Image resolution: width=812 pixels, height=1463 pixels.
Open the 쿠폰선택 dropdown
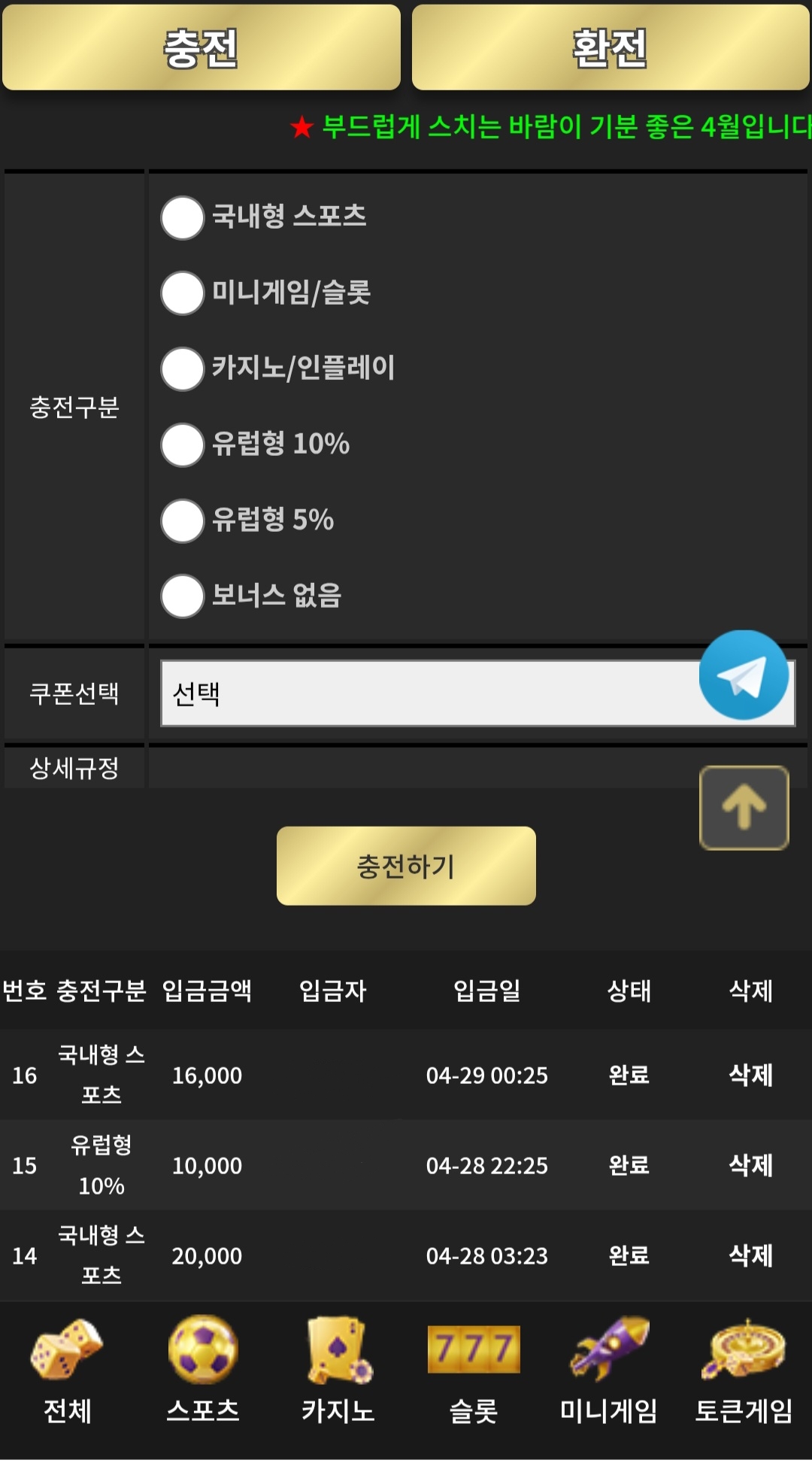click(x=477, y=694)
